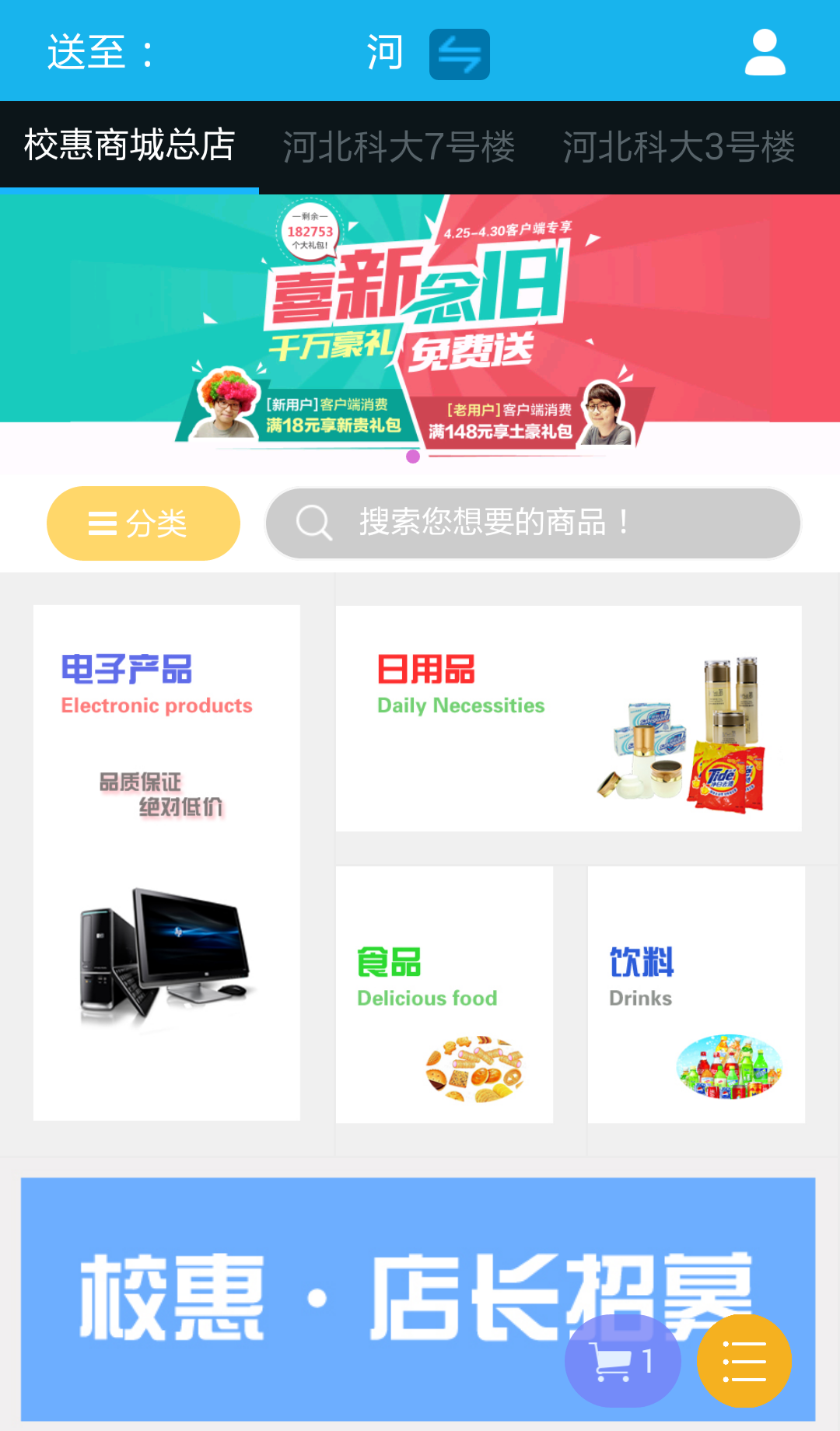840x1431 pixels.
Task: Tap the switch delivery location icon
Action: coord(459,54)
